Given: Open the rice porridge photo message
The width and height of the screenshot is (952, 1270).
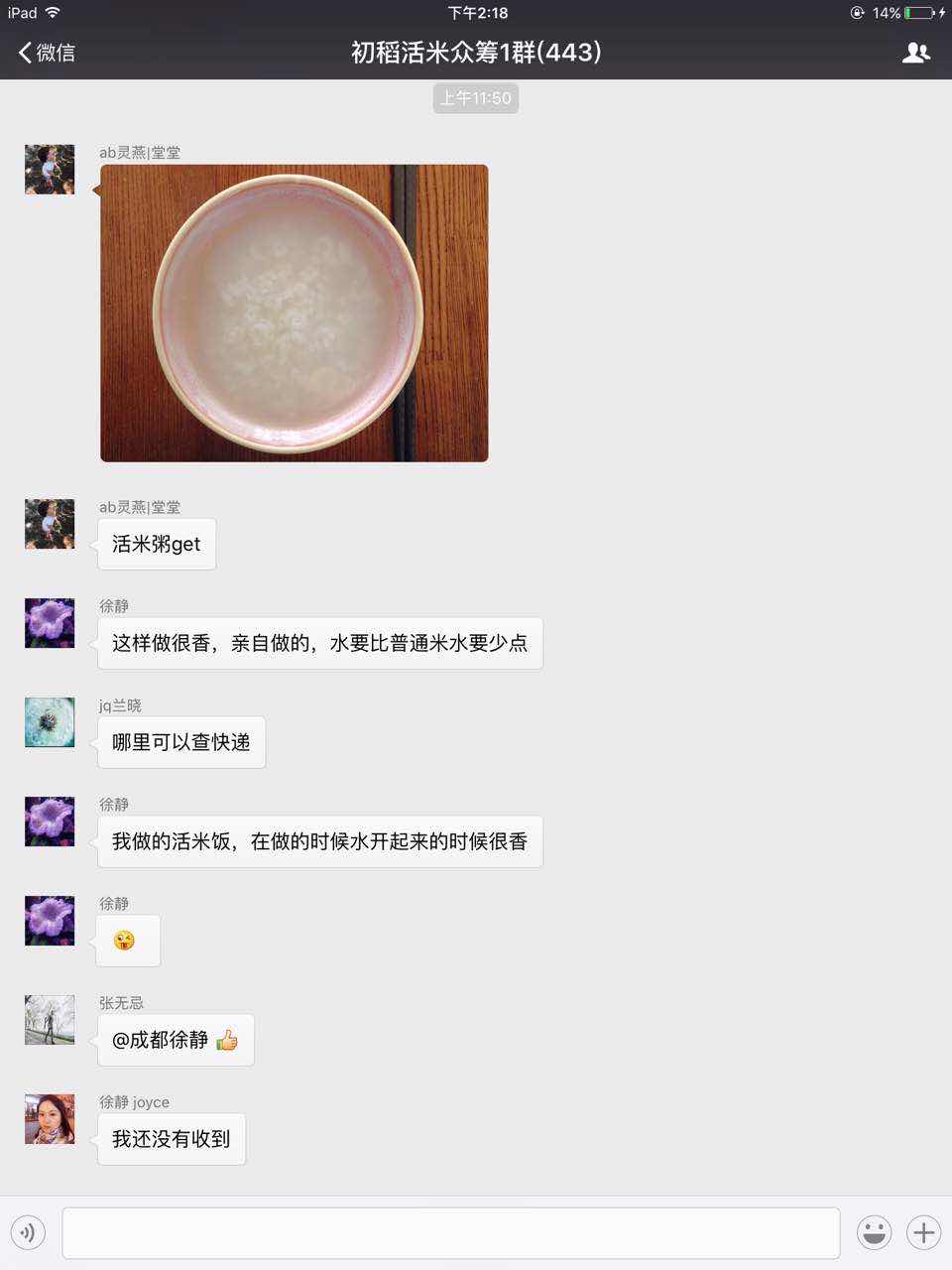Looking at the screenshot, I should coord(294,313).
